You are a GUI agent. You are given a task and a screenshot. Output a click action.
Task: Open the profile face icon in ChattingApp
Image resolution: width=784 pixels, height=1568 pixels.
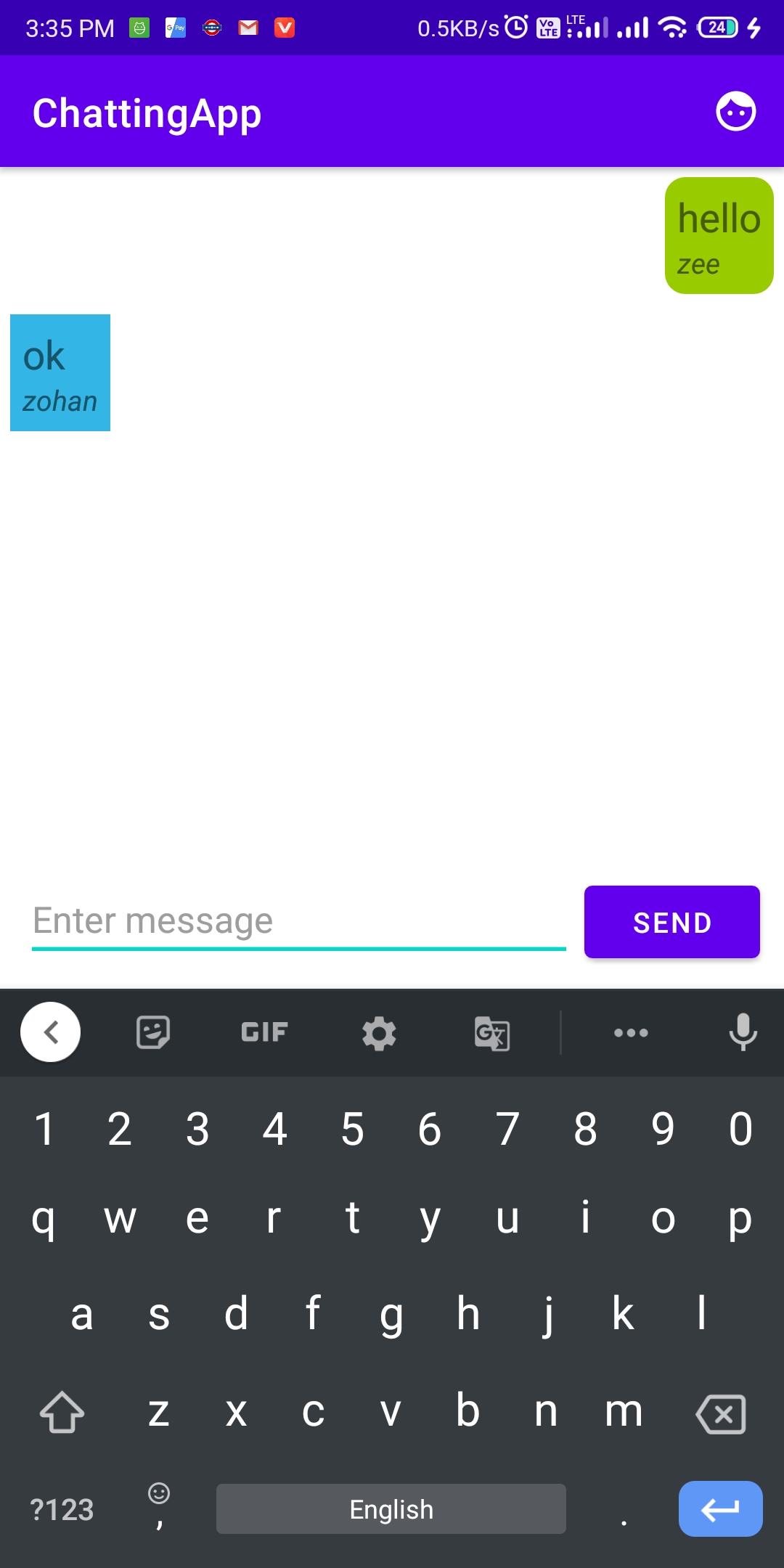click(x=735, y=112)
